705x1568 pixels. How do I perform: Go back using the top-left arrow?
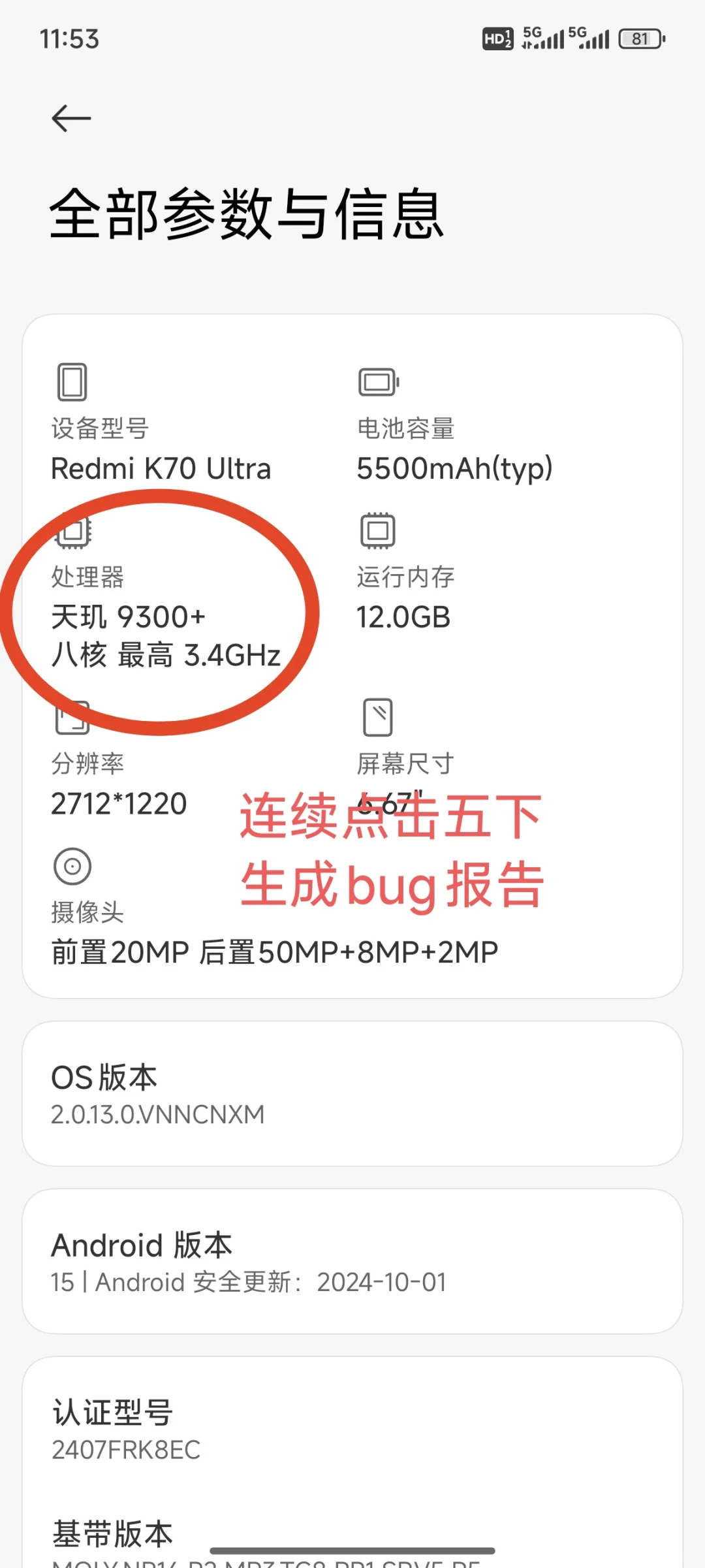[x=71, y=118]
